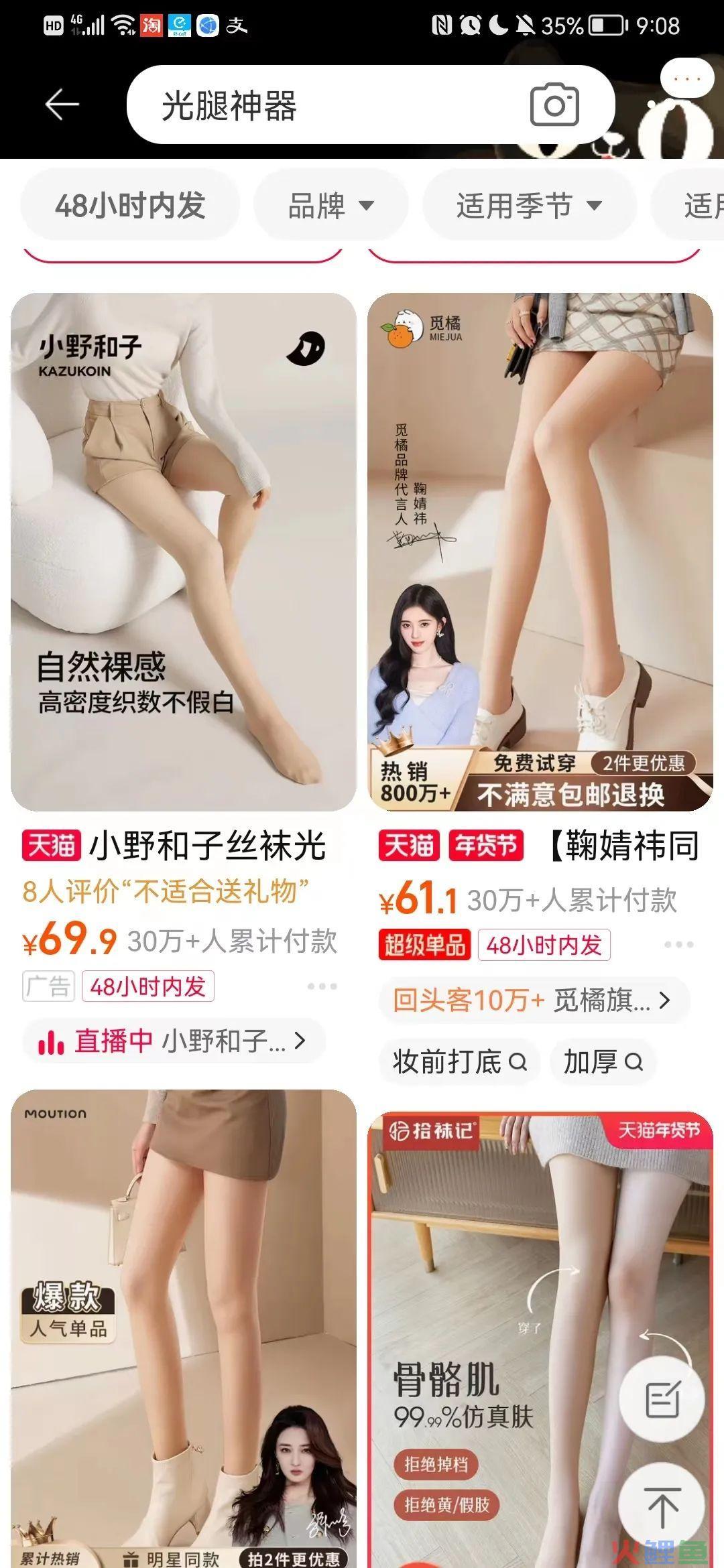Open the 直播中 小野和子 livestream link
The width and height of the screenshot is (724, 1568).
point(174,1041)
